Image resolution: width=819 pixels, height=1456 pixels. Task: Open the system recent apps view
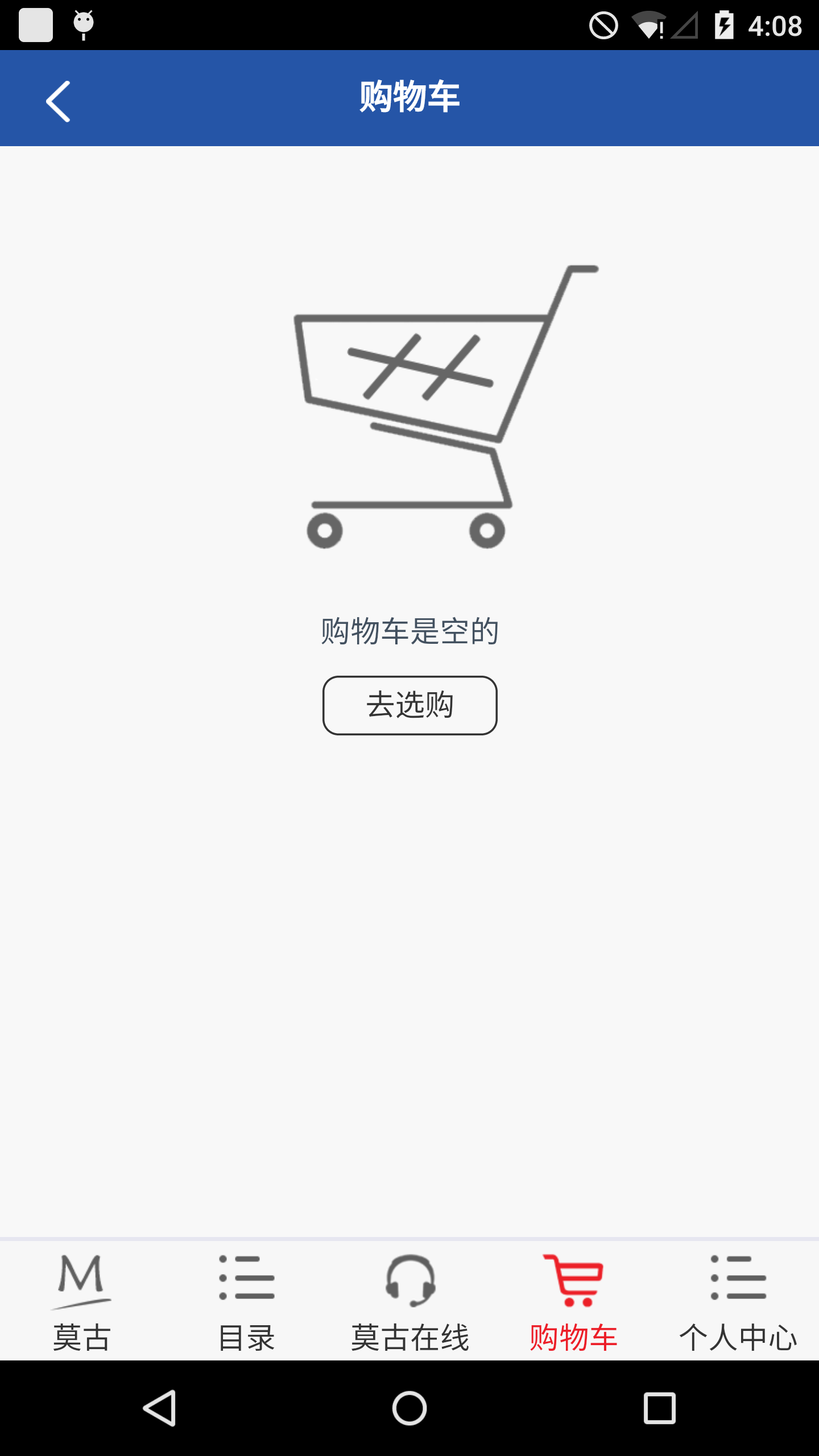tap(660, 1408)
